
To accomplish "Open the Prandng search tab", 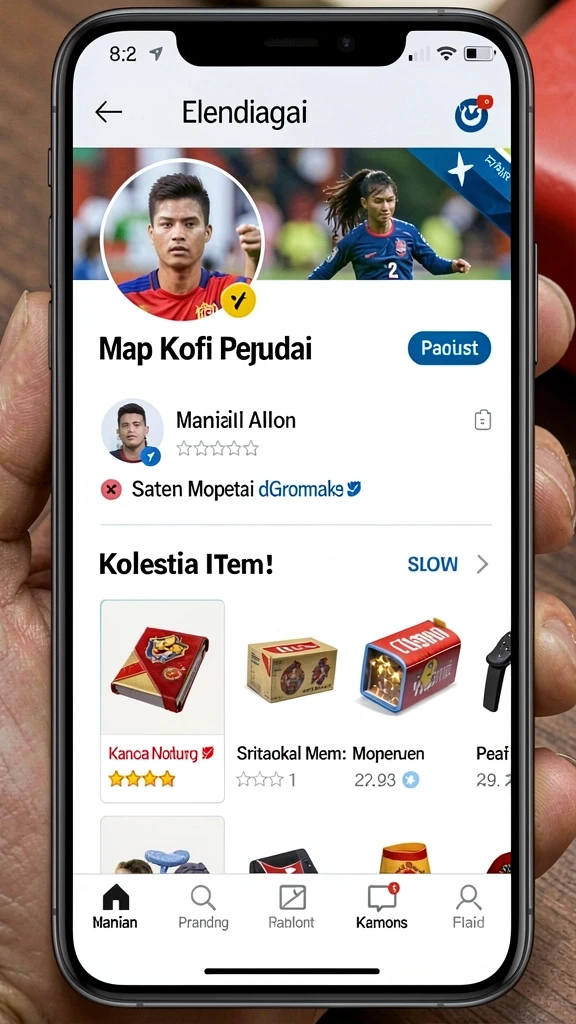I will tap(203, 906).
